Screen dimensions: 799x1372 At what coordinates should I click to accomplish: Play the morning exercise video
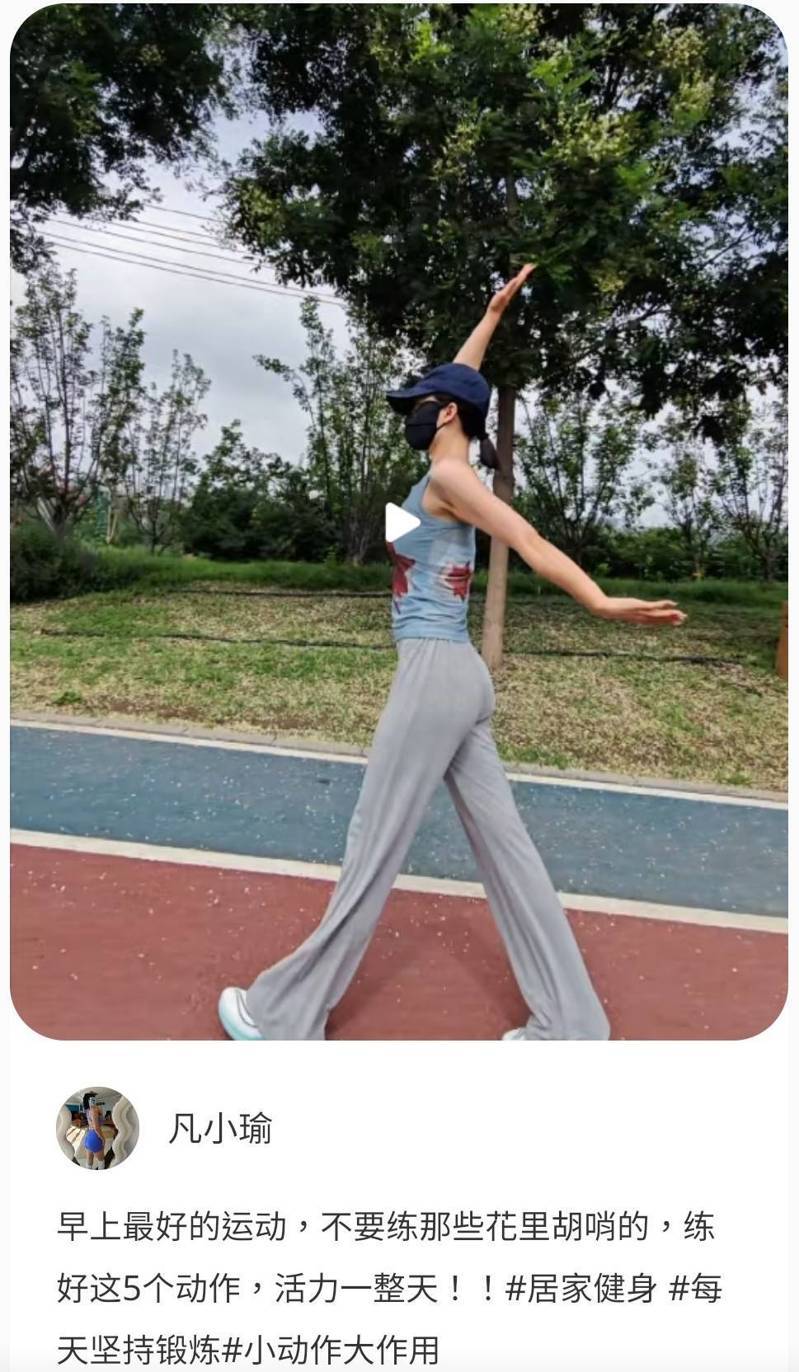click(401, 523)
